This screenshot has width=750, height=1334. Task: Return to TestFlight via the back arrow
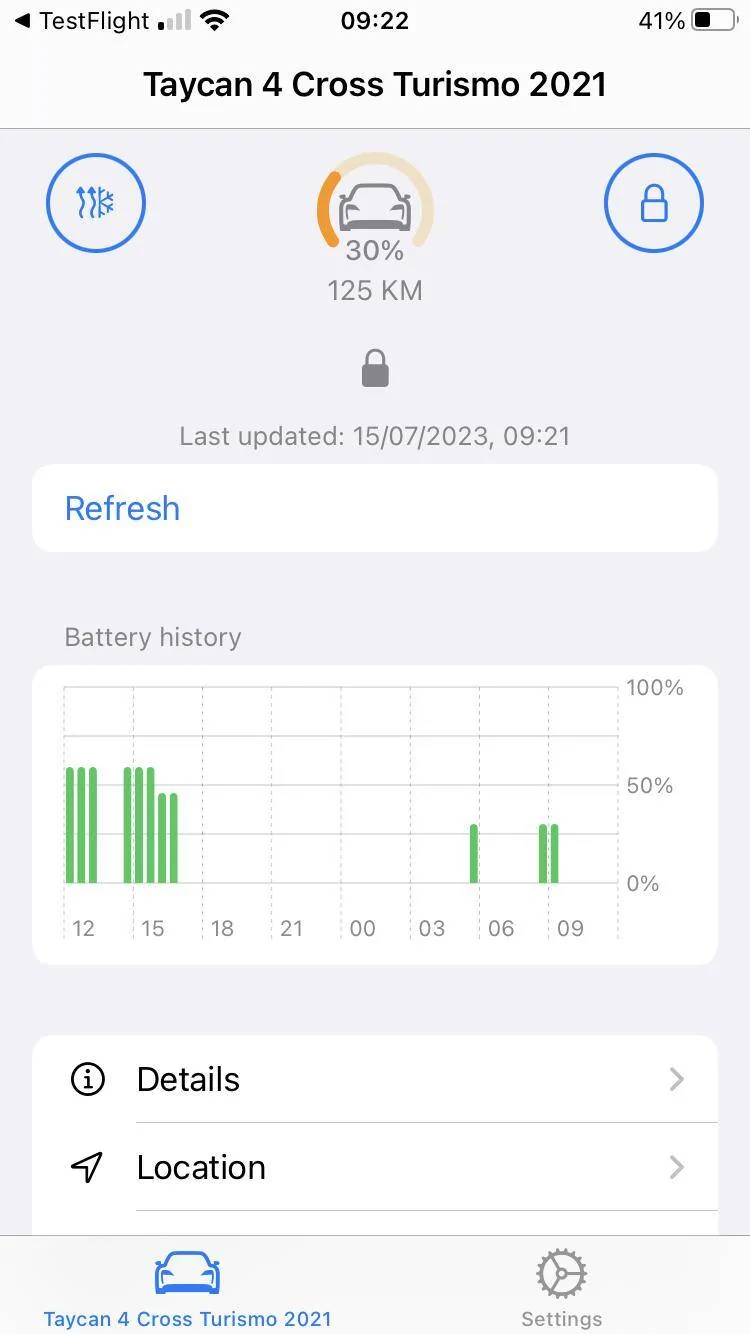pyautogui.click(x=82, y=21)
